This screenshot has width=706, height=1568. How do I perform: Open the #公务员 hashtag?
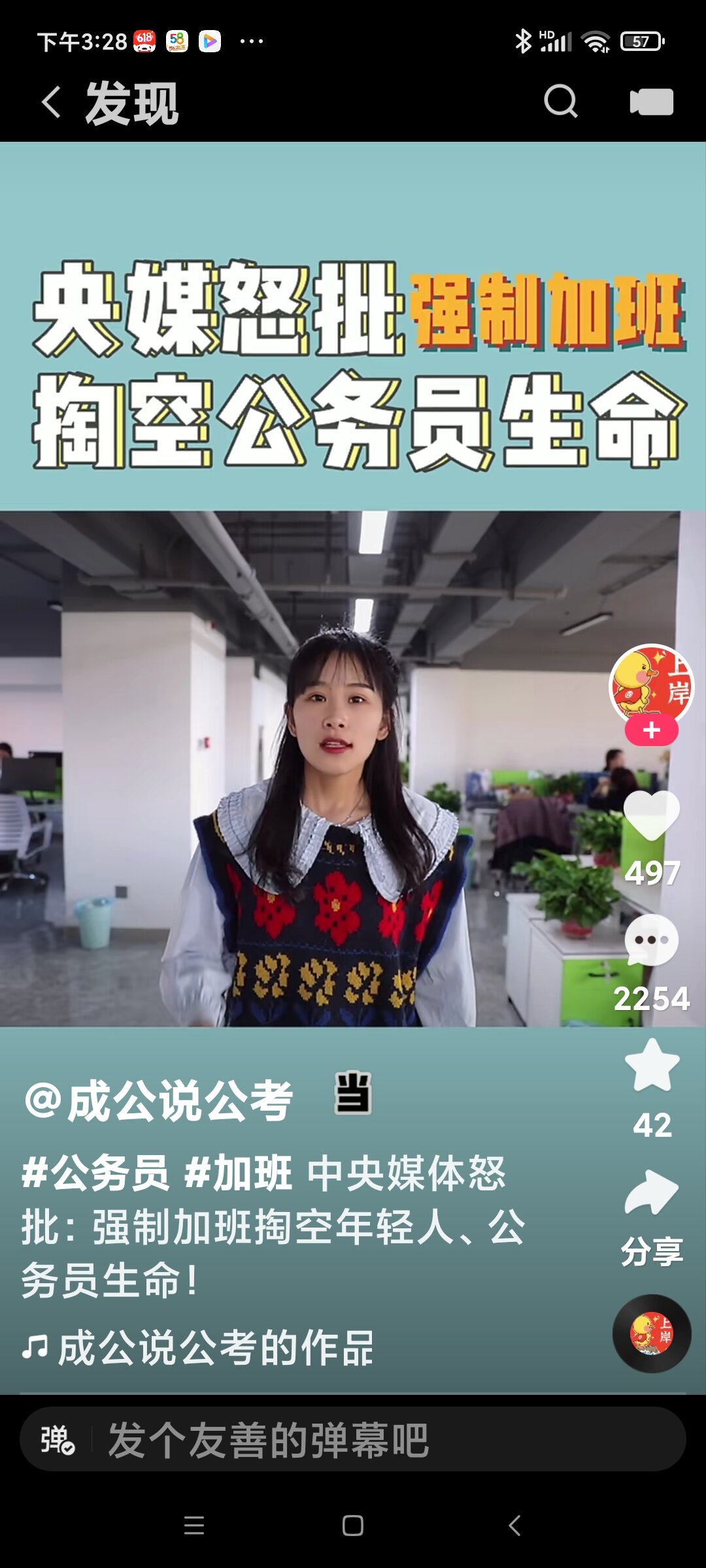(95, 1173)
